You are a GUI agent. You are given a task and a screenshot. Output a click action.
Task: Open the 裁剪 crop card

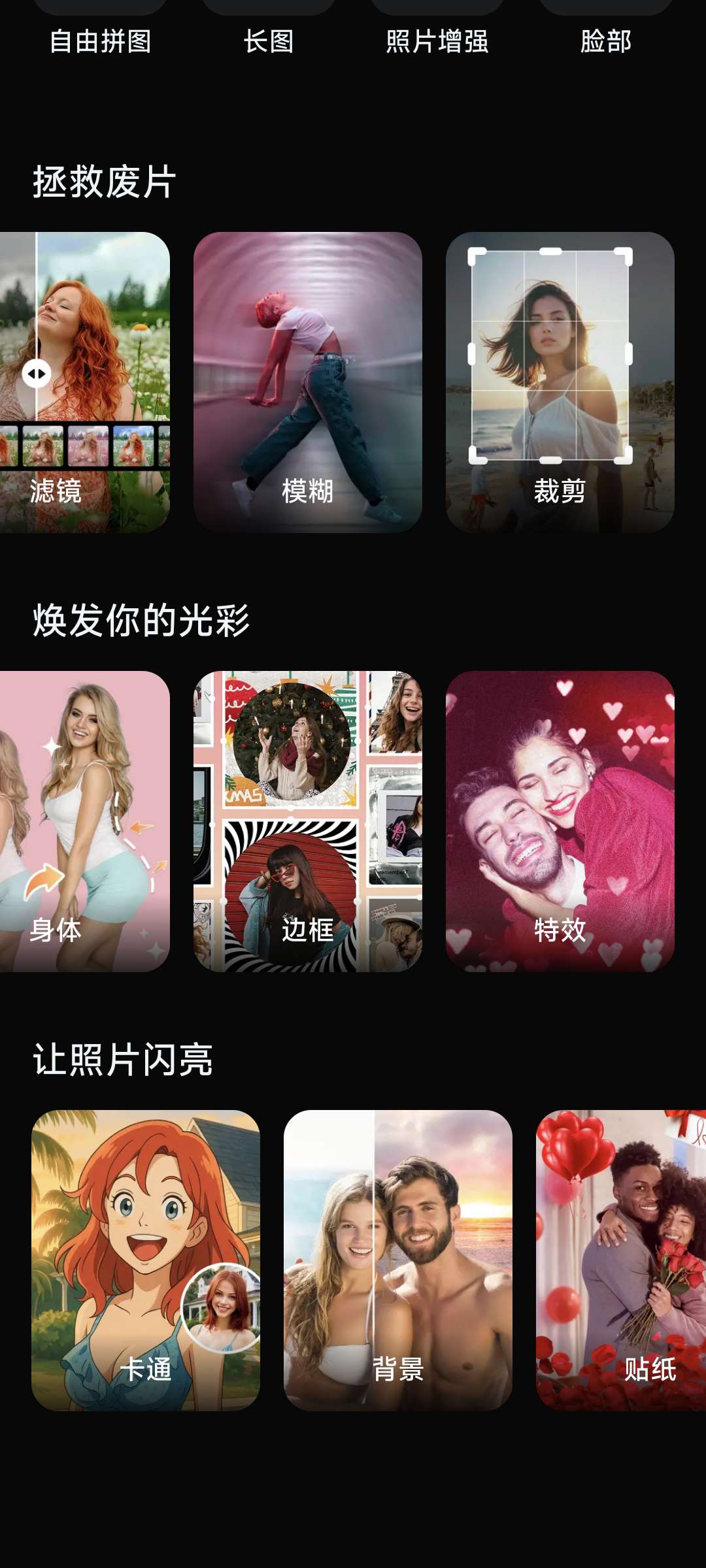(560, 382)
